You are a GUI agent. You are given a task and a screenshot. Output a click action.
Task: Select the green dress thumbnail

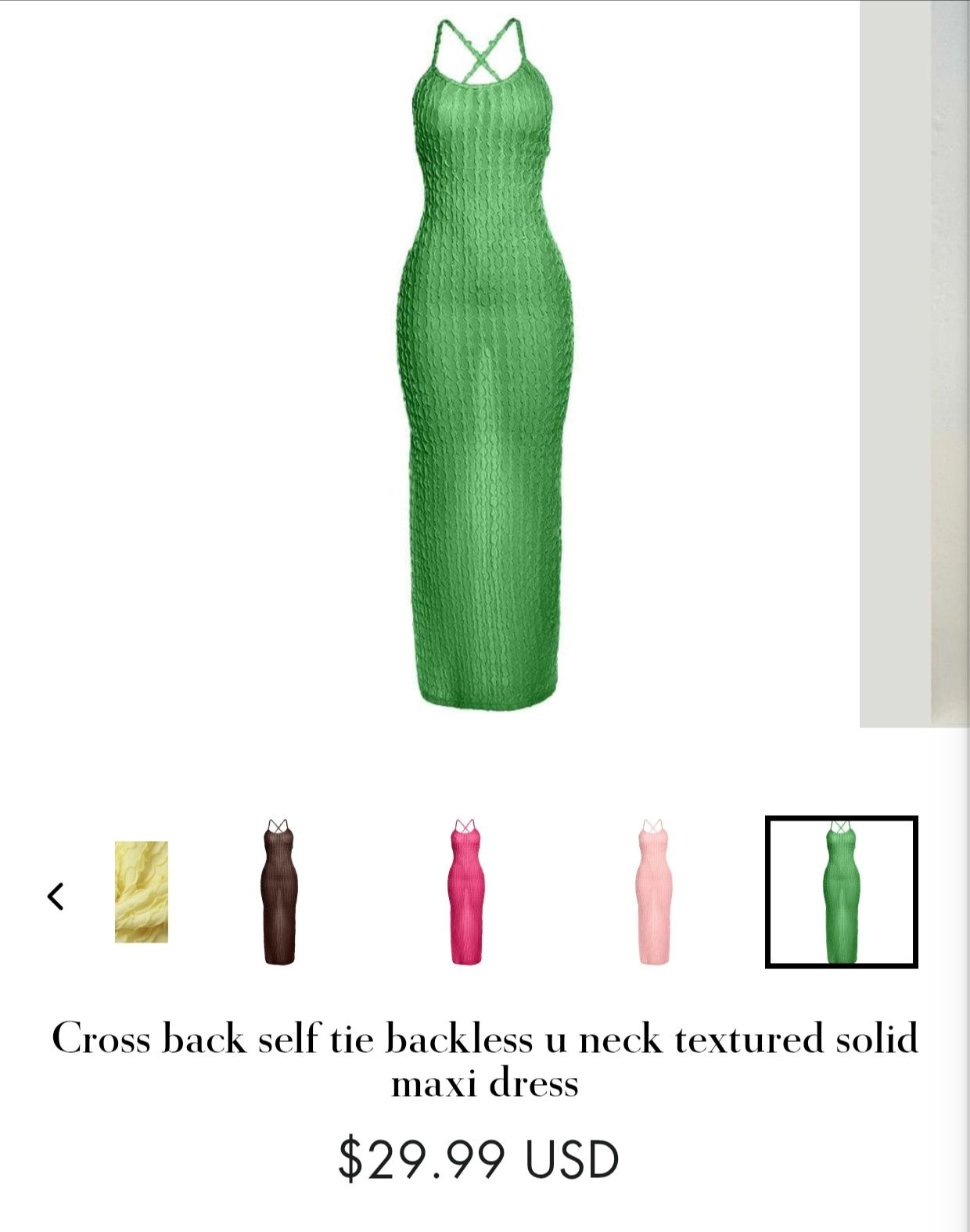(841, 892)
